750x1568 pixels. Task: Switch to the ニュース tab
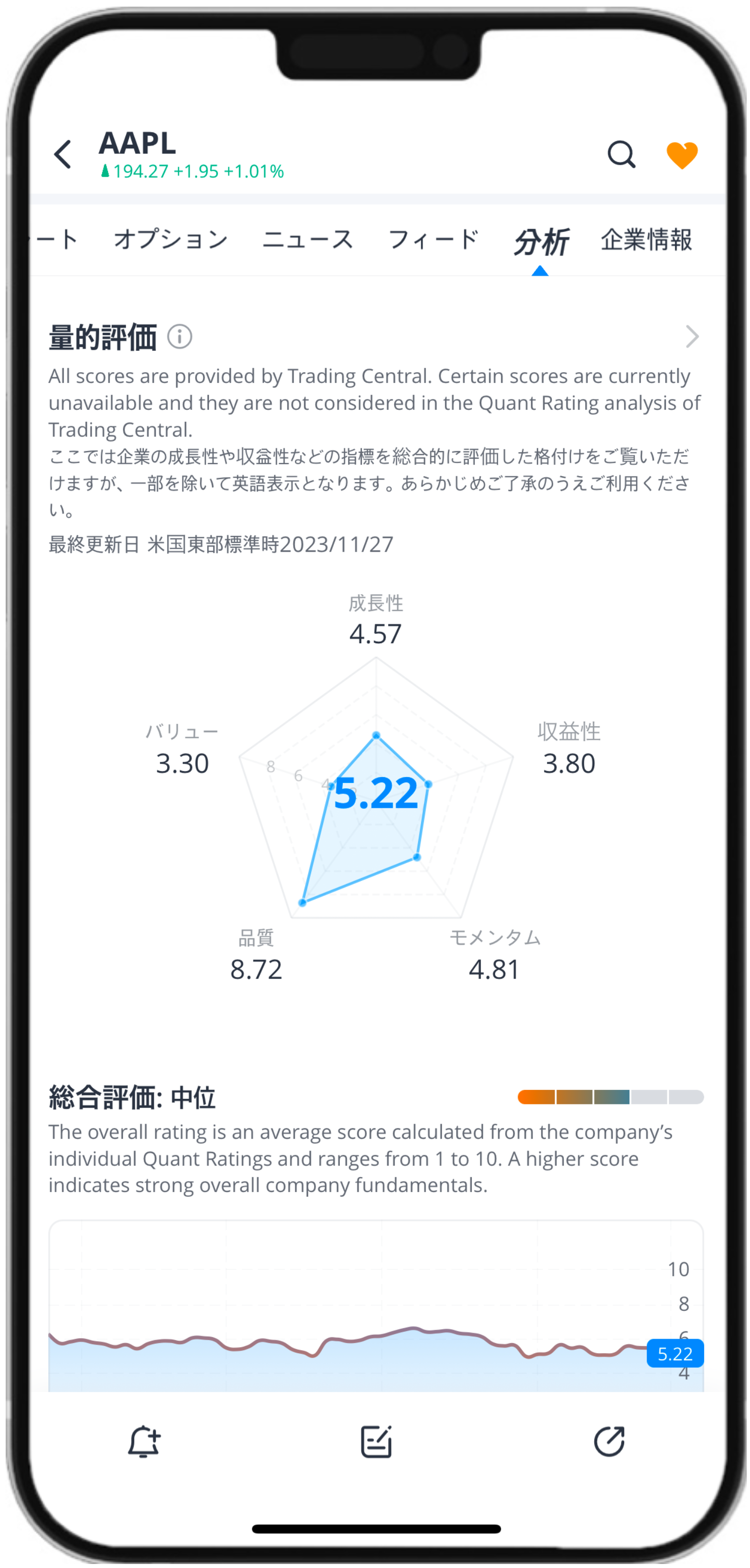coord(308,239)
